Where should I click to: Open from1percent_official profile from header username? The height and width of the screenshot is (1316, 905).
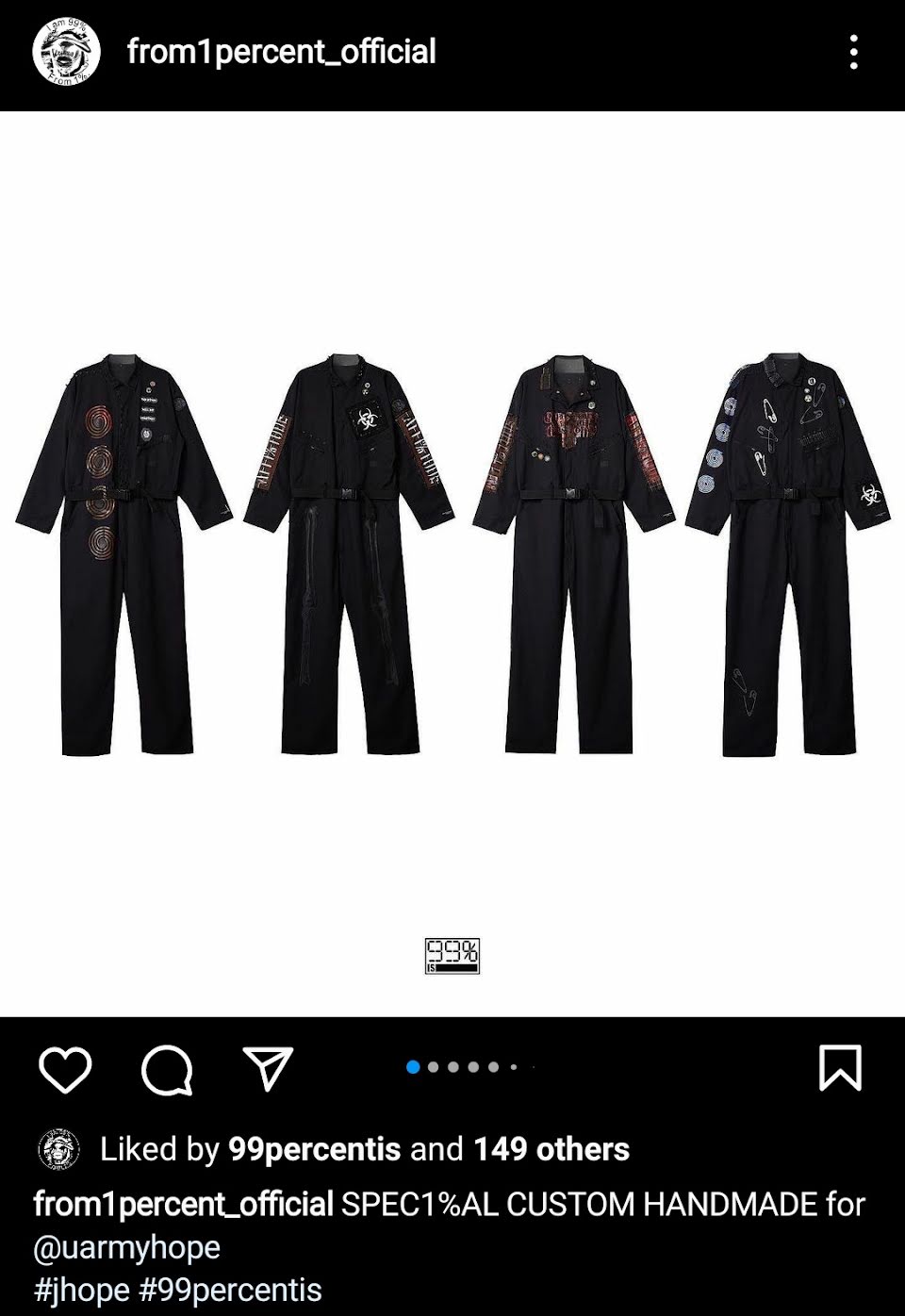pos(281,52)
